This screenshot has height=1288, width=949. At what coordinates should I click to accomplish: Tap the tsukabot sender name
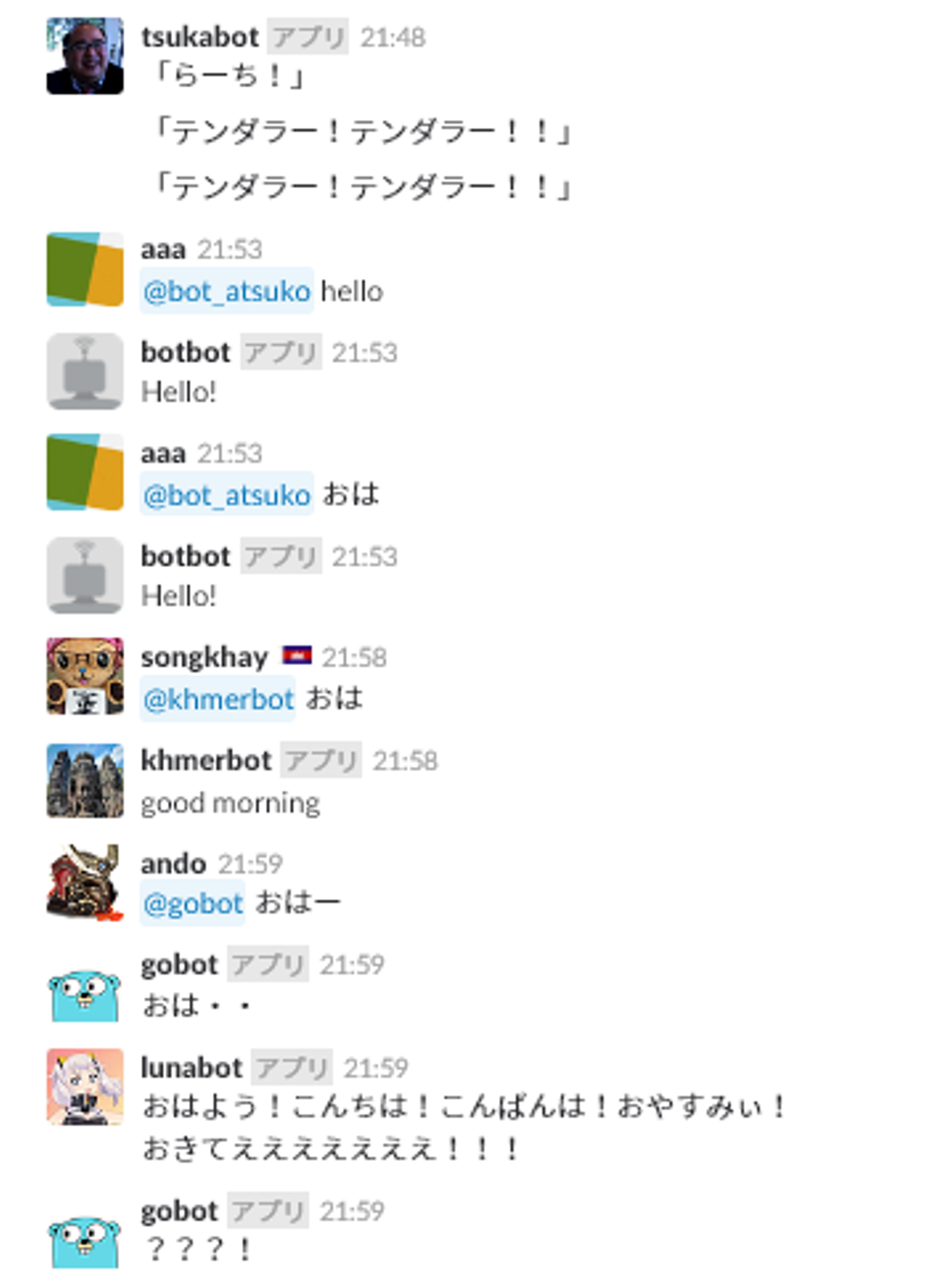point(200,37)
